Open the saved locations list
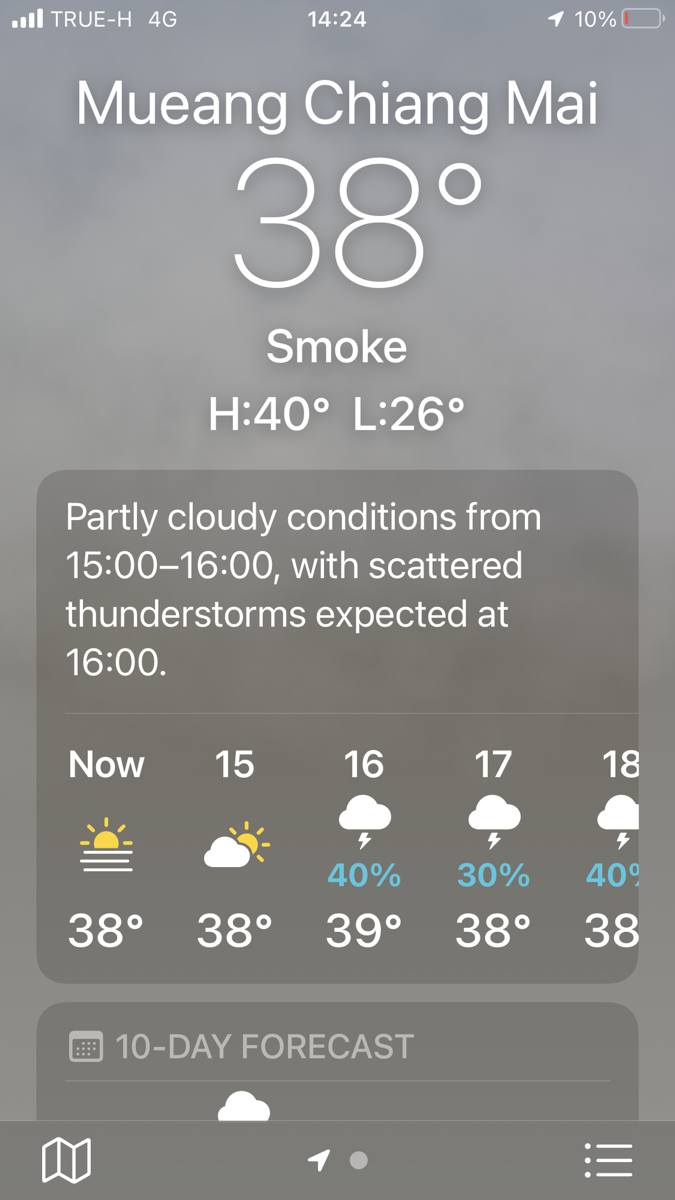 [608, 1160]
